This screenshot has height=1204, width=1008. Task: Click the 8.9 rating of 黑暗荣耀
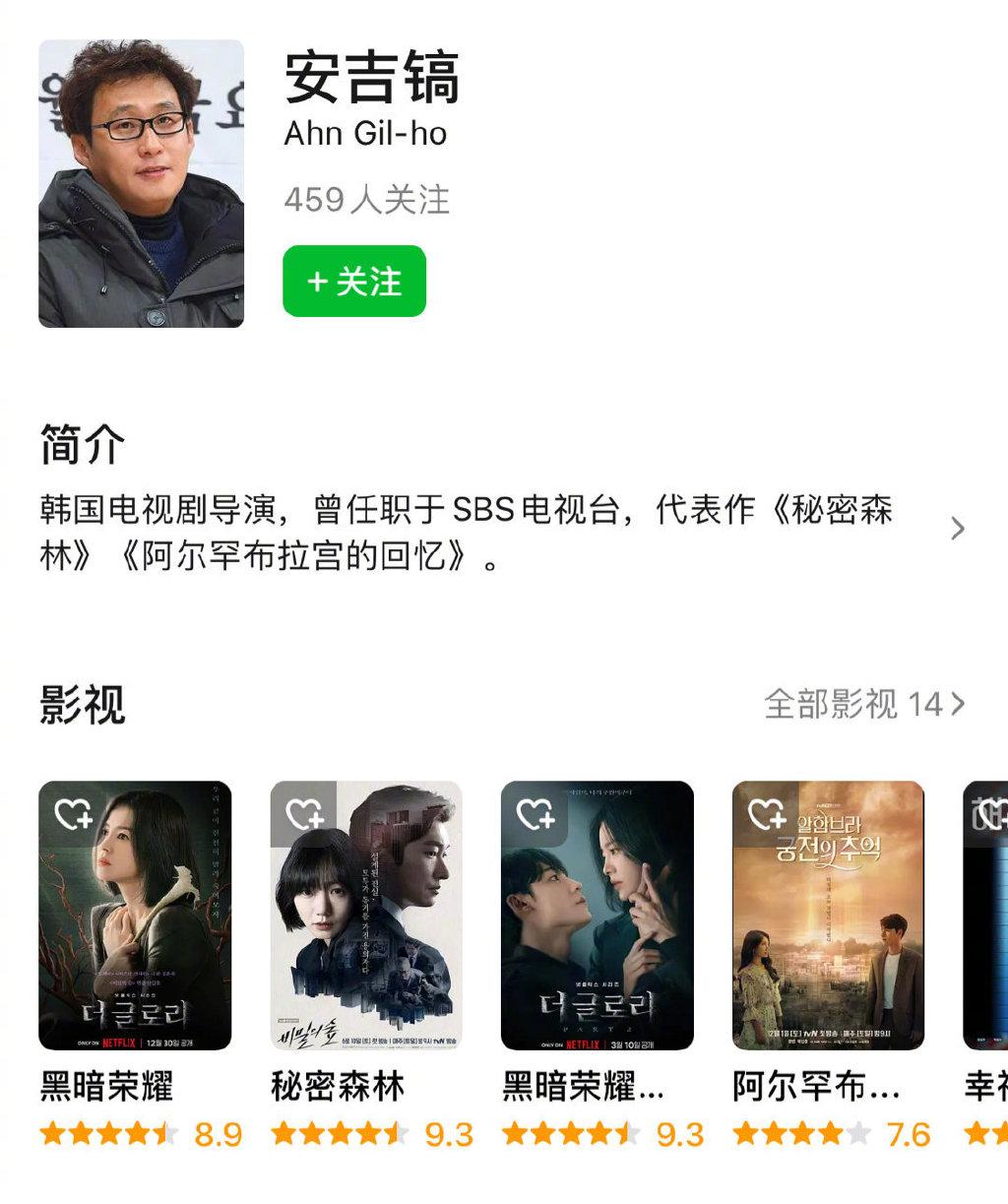pos(217,1135)
